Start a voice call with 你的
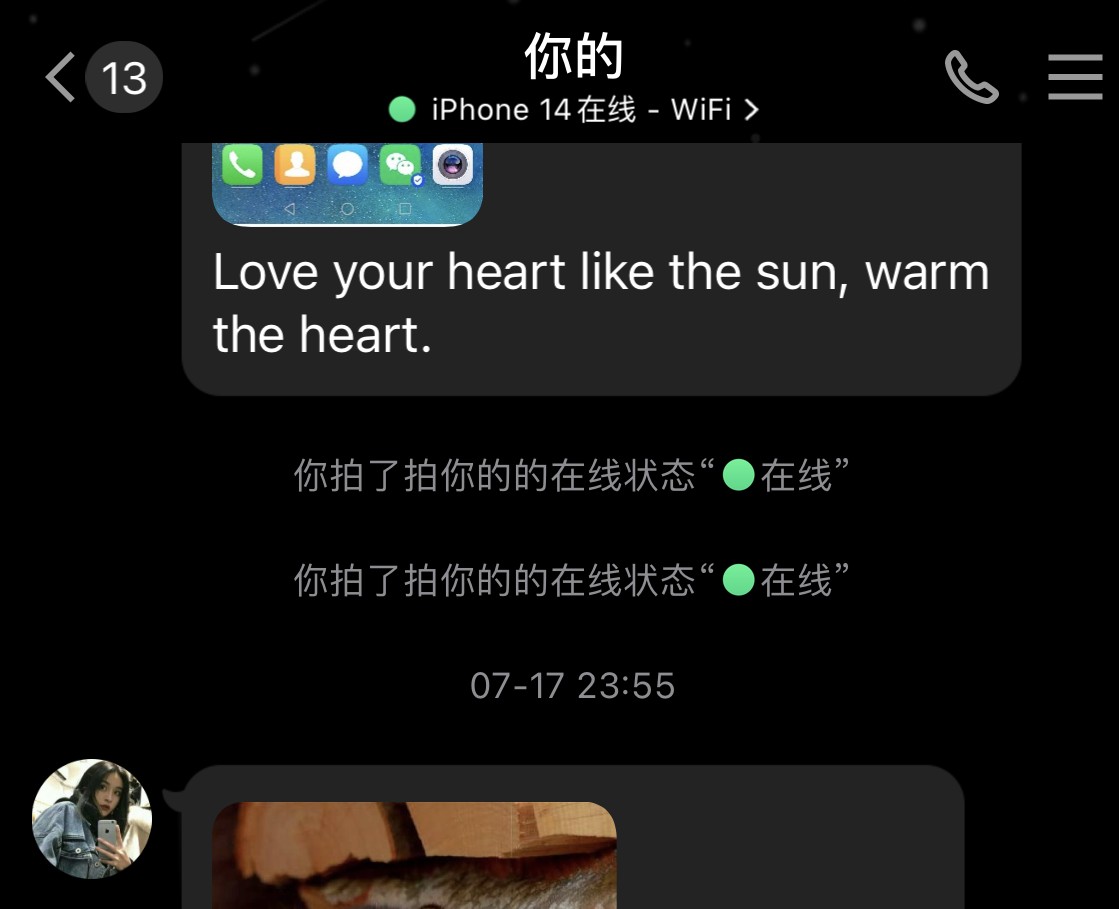This screenshot has width=1119, height=909. tap(971, 77)
